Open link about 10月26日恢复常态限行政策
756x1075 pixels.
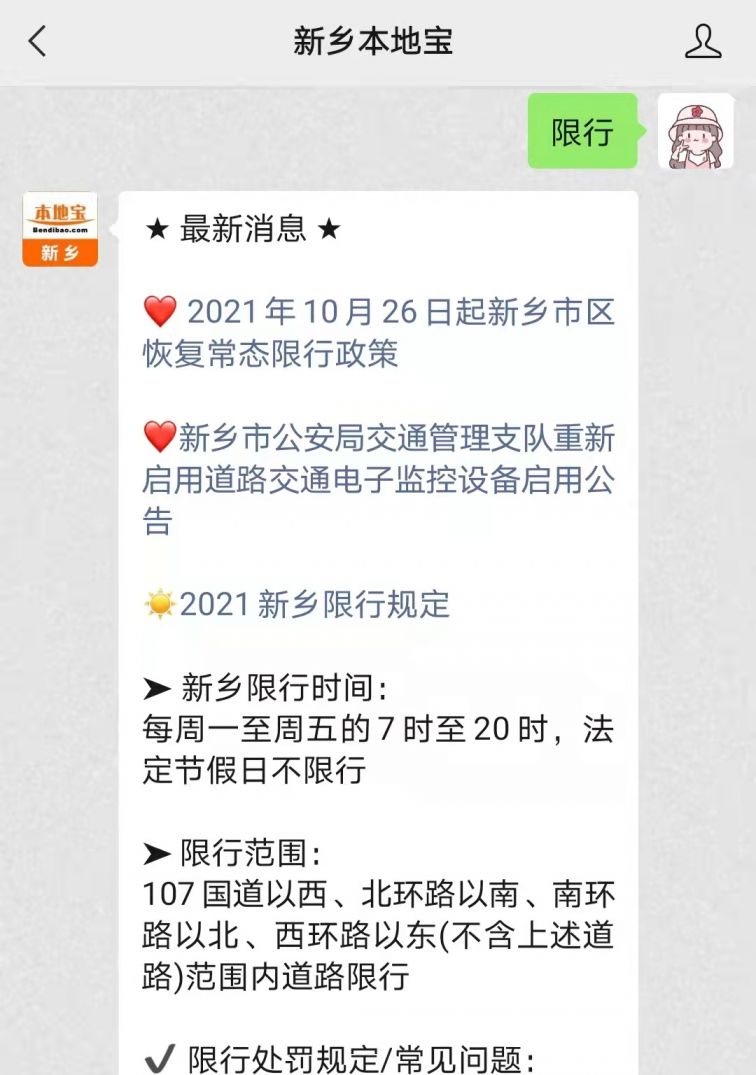(x=379, y=332)
